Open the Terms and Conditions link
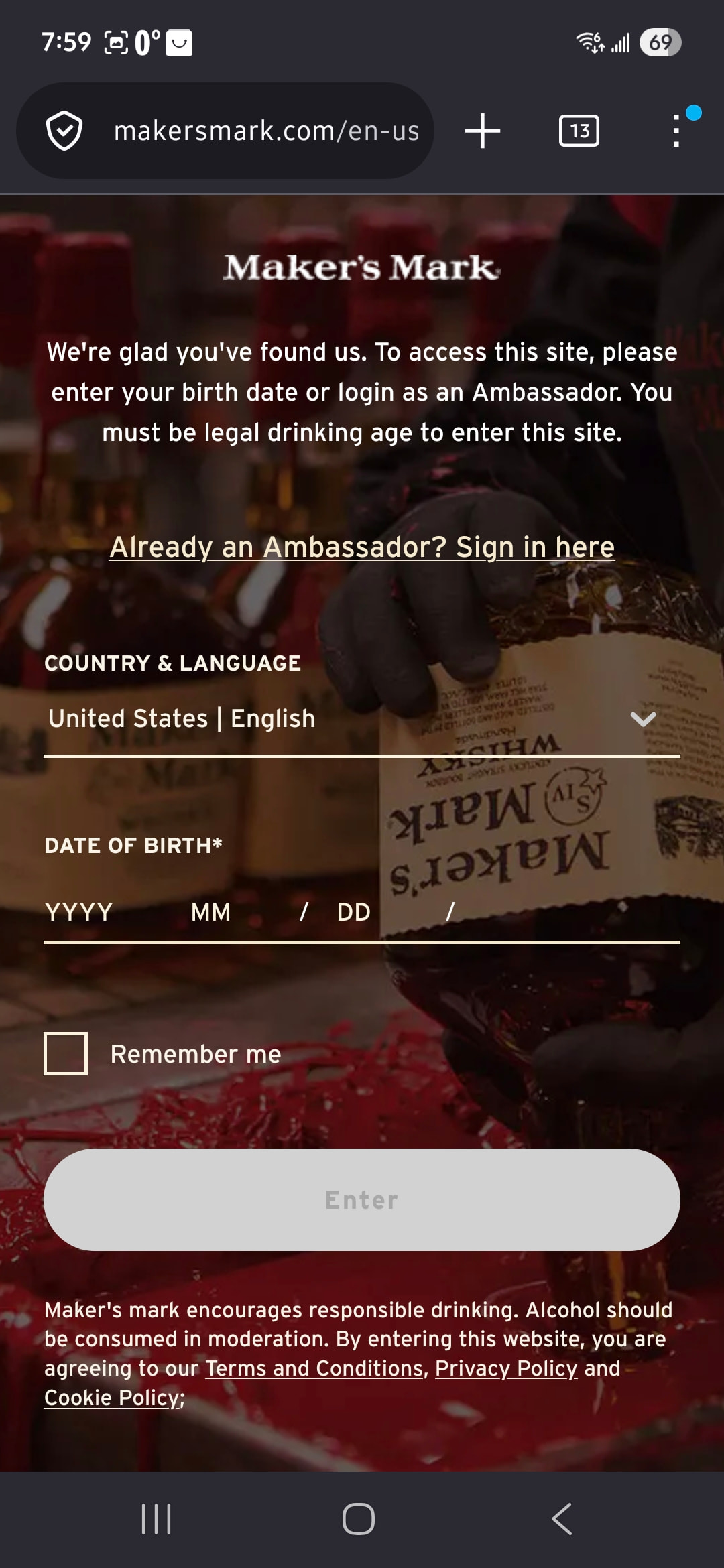 (314, 1368)
